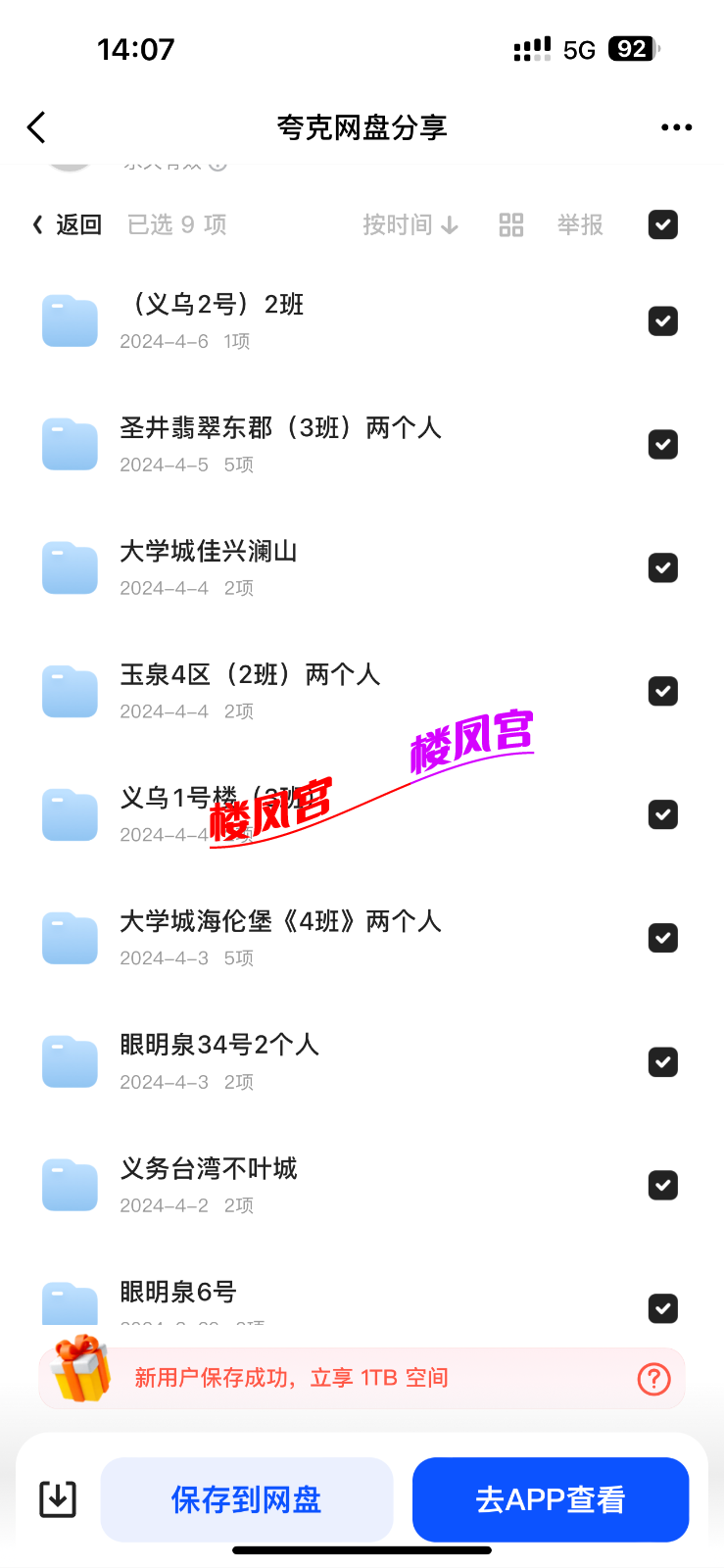This screenshot has width=724, height=1568.
Task: Select the 举报 report option
Action: coord(580,224)
